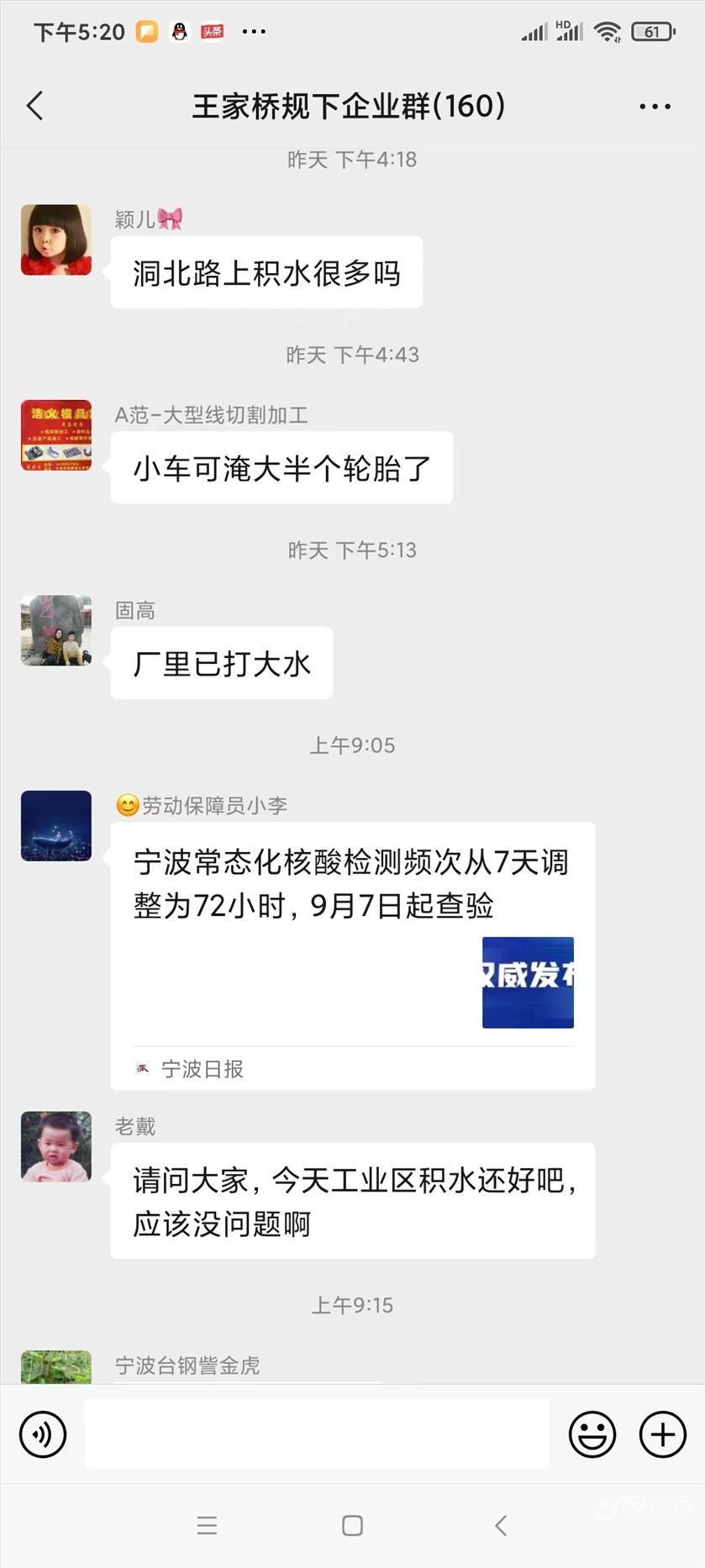Open 劳动保障员小李's avatar

point(56,826)
